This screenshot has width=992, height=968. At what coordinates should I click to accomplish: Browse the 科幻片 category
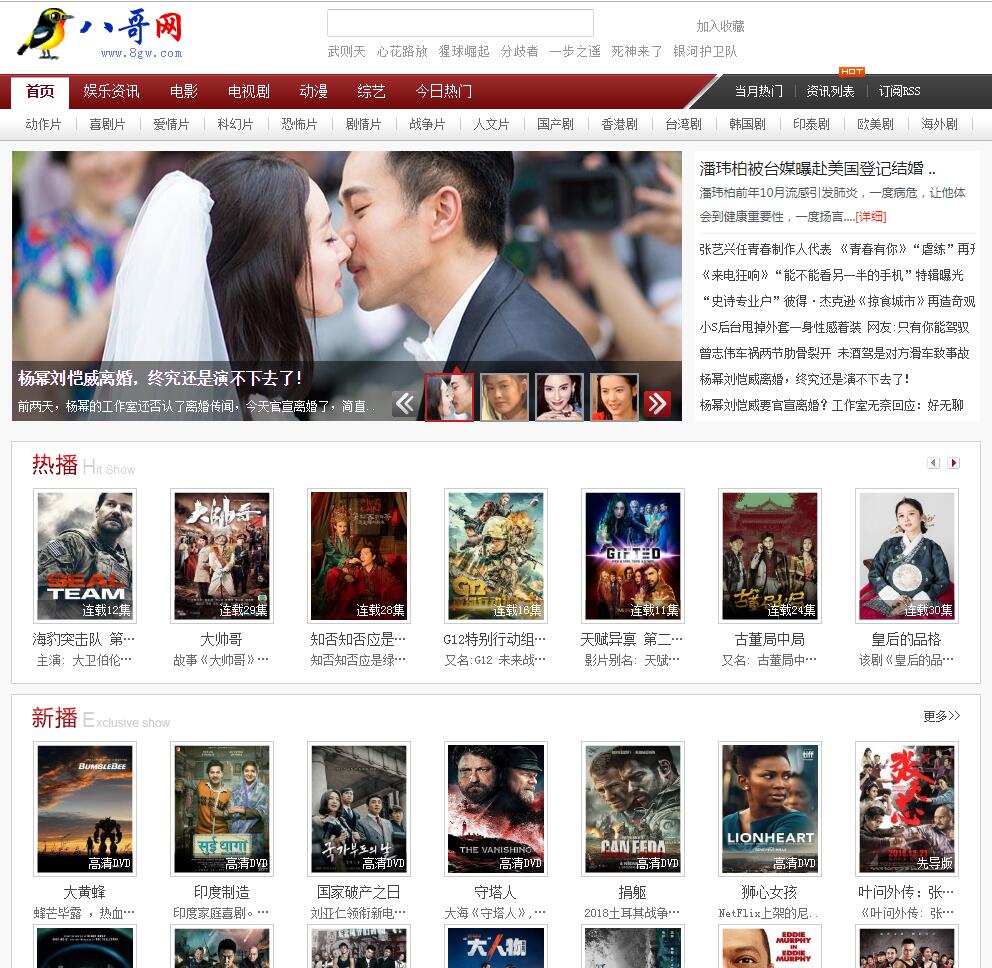[x=235, y=124]
